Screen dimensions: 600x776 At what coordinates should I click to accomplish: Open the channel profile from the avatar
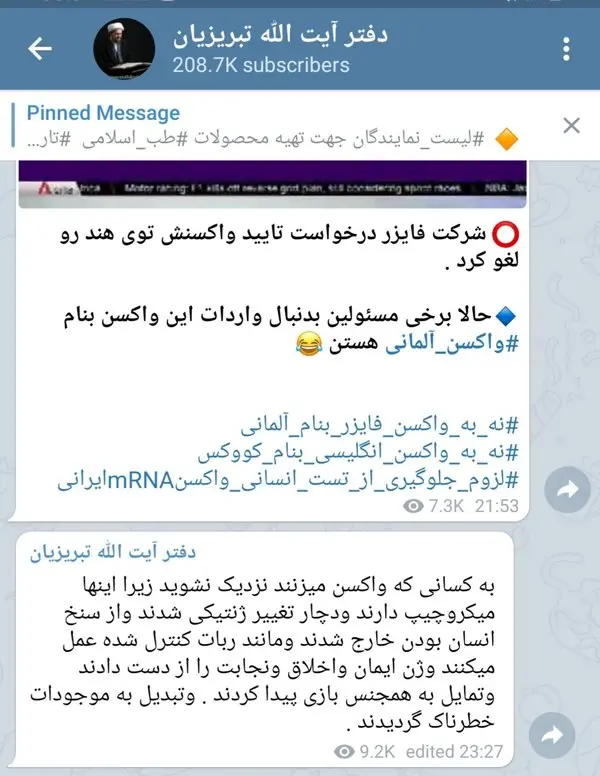click(123, 47)
